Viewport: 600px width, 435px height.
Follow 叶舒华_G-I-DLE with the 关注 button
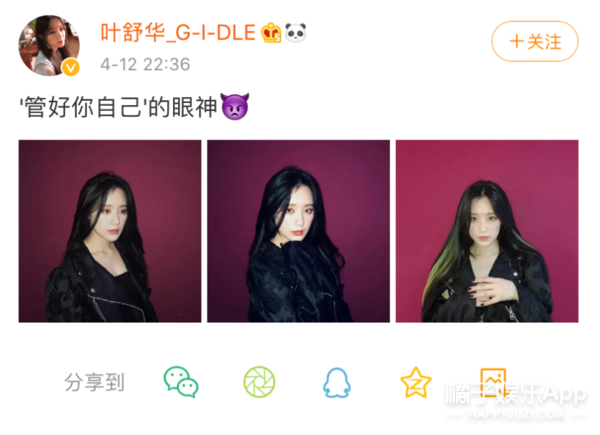click(x=535, y=42)
